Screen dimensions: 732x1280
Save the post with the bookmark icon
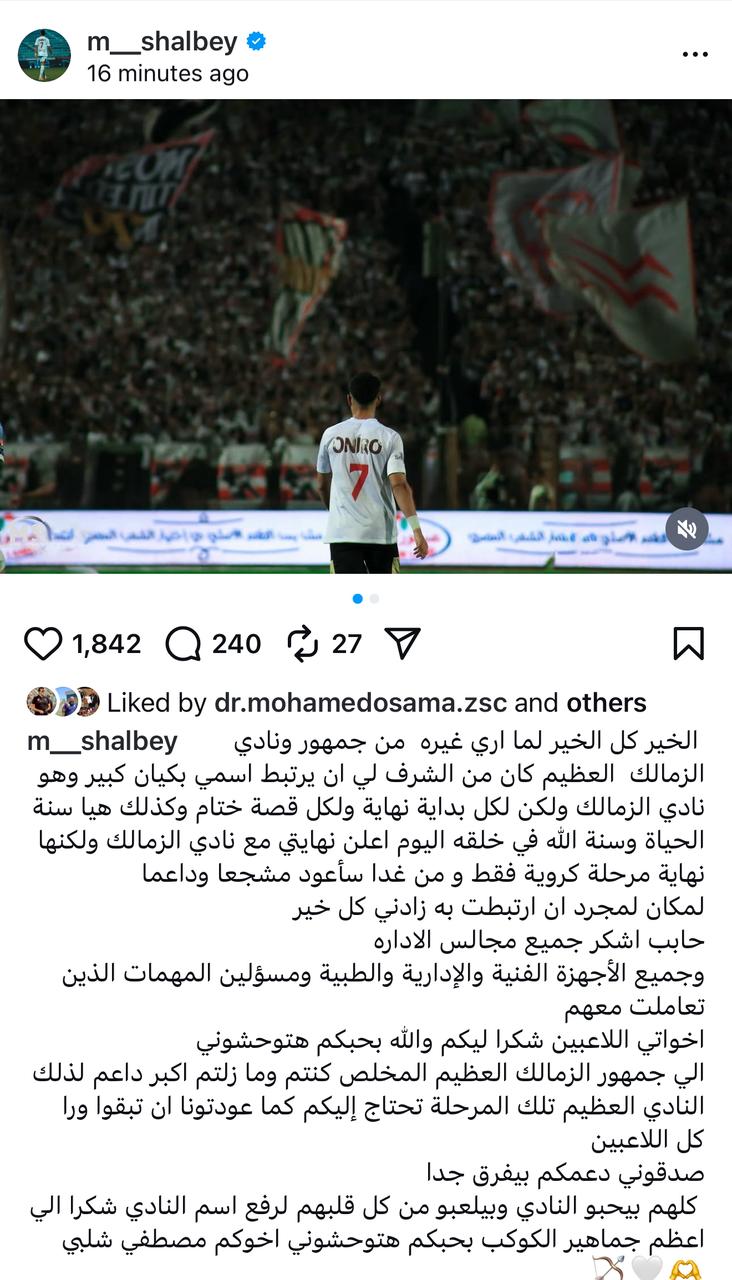688,644
